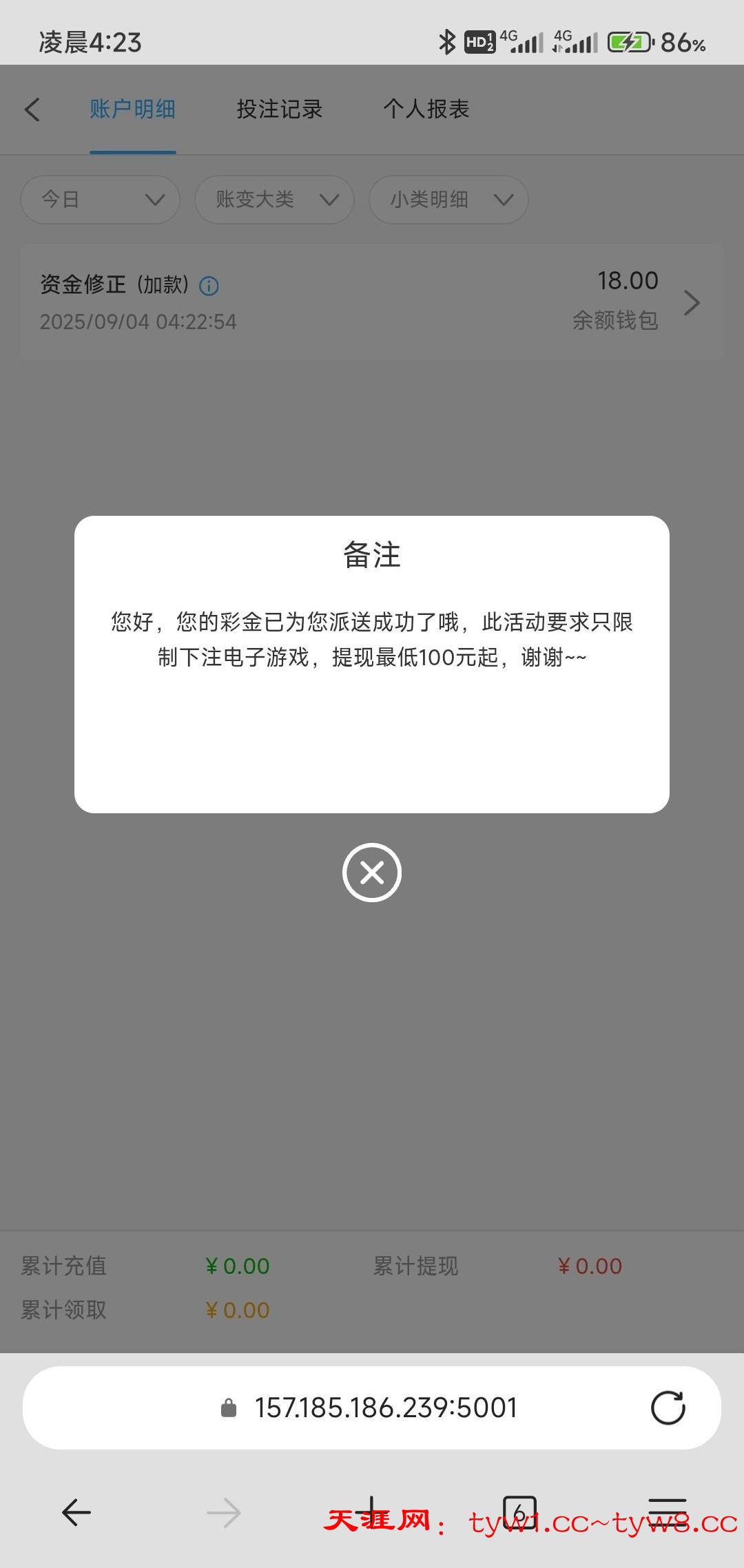Open a new browser tab
744x1568 pixels.
pos(372,1511)
